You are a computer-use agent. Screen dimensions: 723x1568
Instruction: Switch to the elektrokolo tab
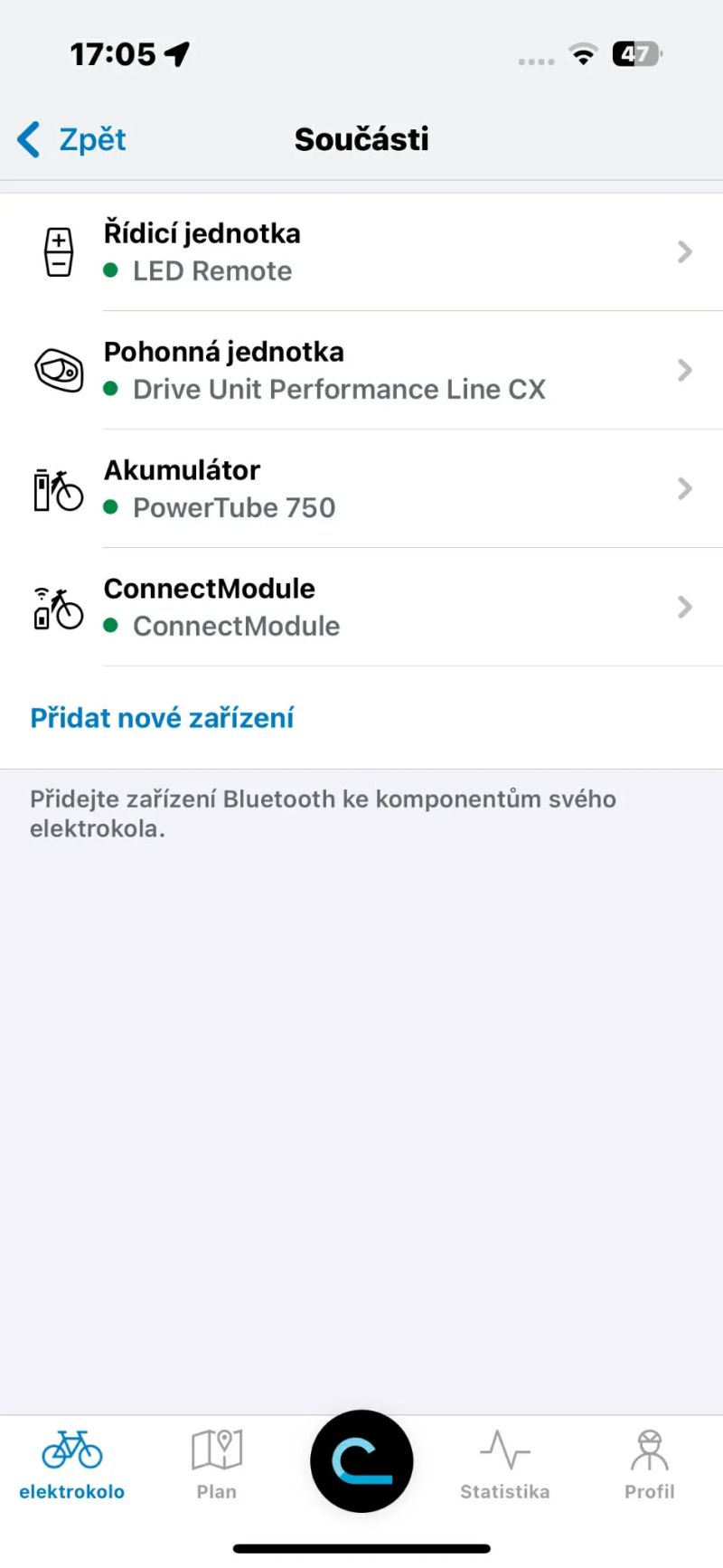[x=72, y=1465]
